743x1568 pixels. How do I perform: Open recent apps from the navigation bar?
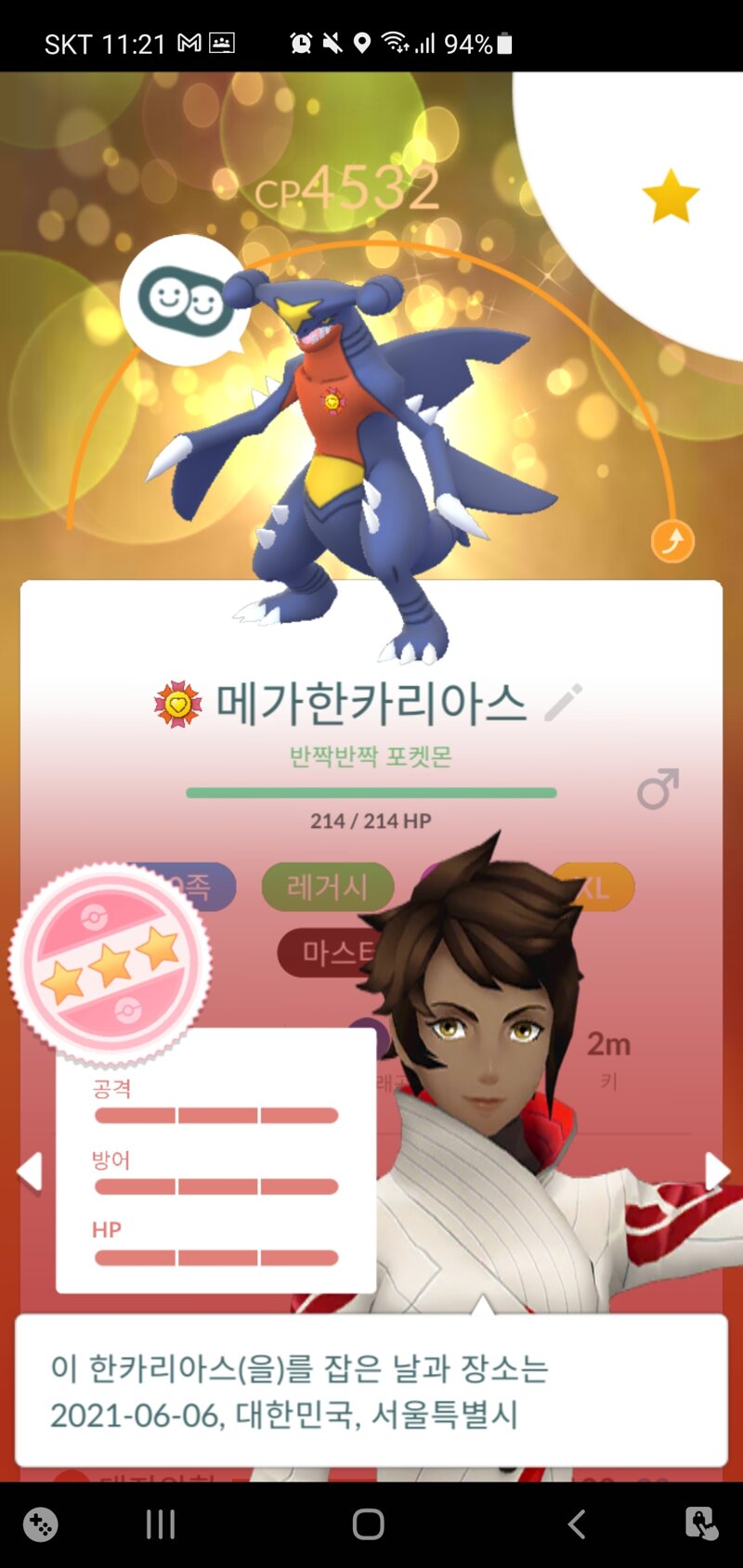point(161,1524)
